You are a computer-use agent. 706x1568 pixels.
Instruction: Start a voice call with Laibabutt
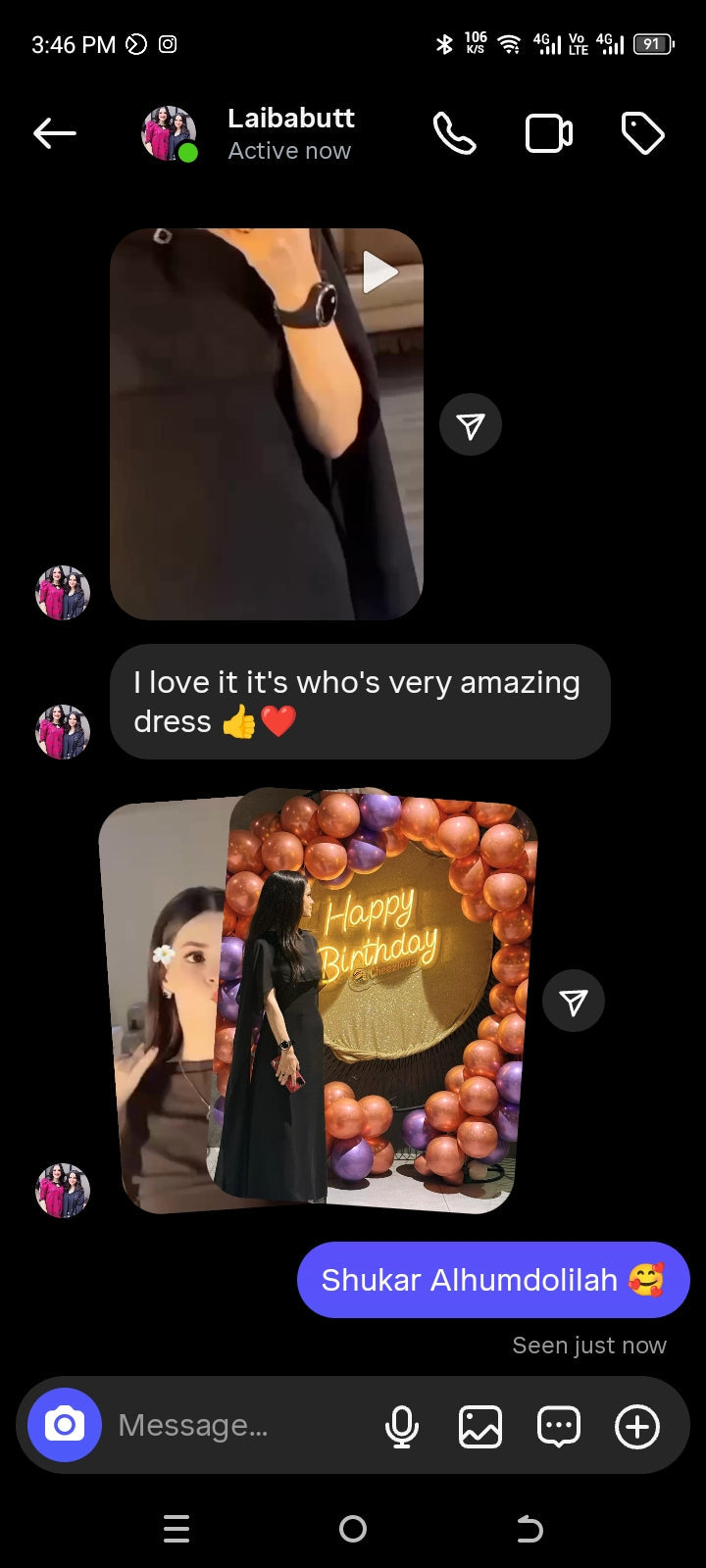pos(454,133)
